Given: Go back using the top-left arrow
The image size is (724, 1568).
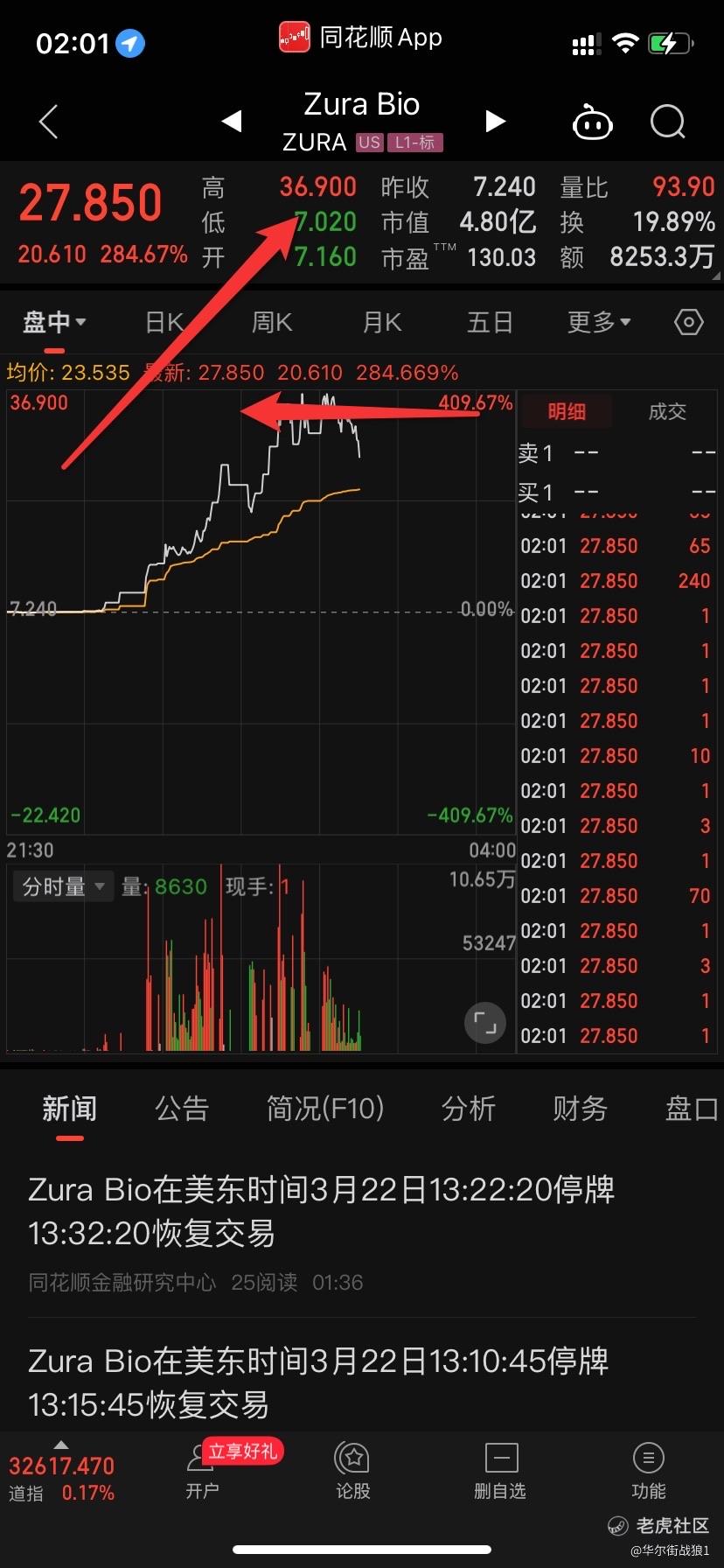Looking at the screenshot, I should pyautogui.click(x=49, y=122).
